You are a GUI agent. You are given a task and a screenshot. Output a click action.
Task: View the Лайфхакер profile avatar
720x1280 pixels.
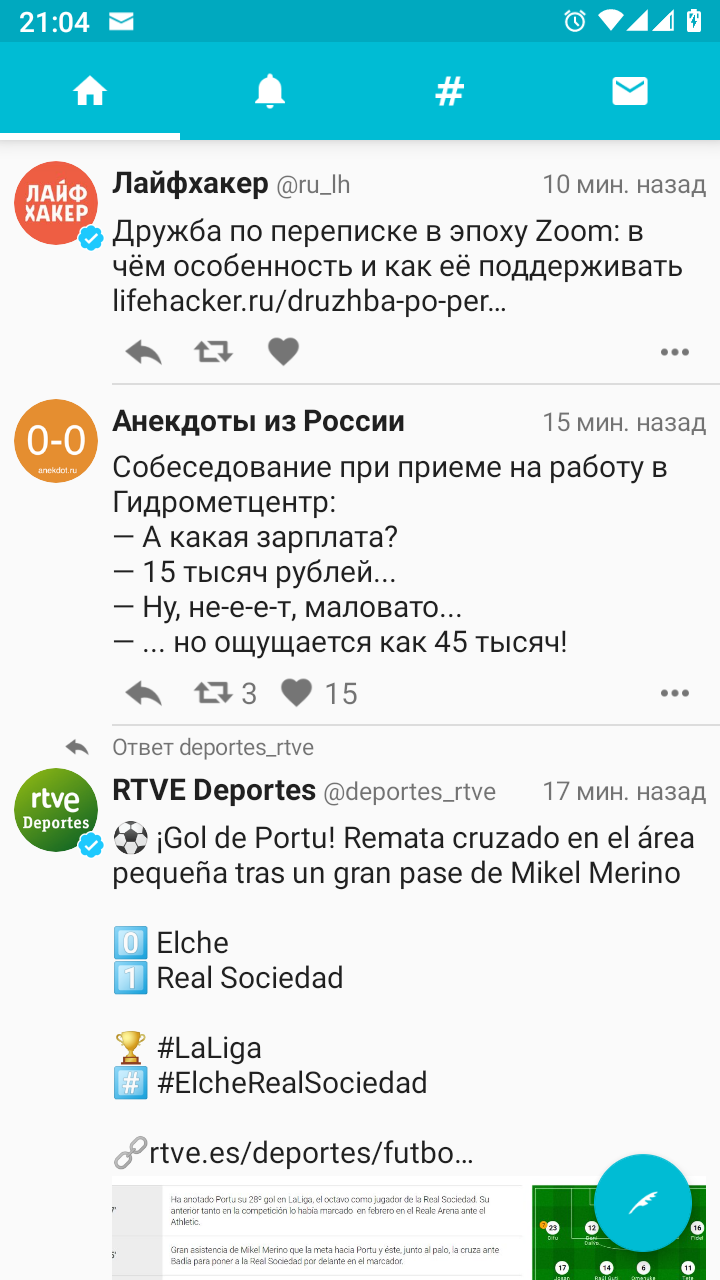point(56,203)
